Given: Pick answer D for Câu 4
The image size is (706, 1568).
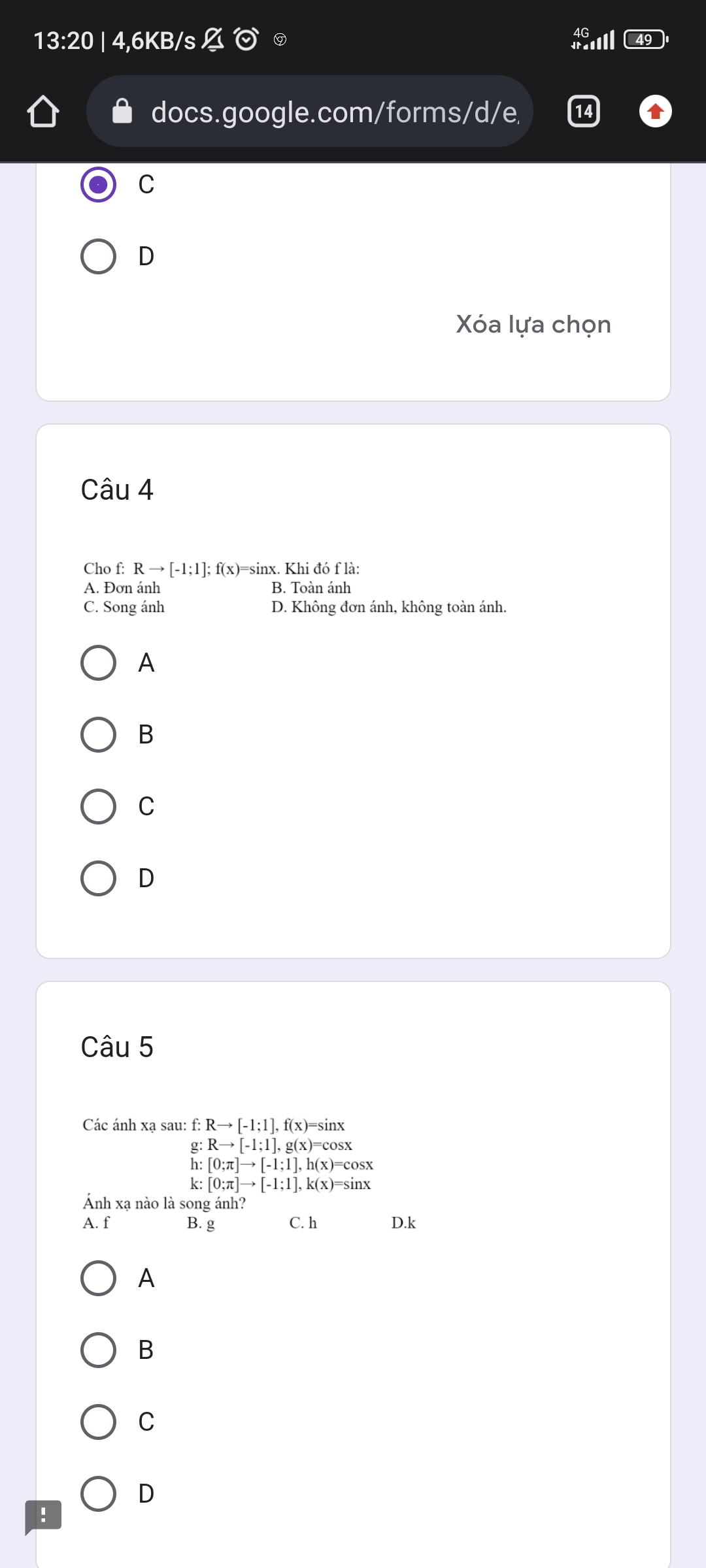Looking at the screenshot, I should click(x=99, y=879).
